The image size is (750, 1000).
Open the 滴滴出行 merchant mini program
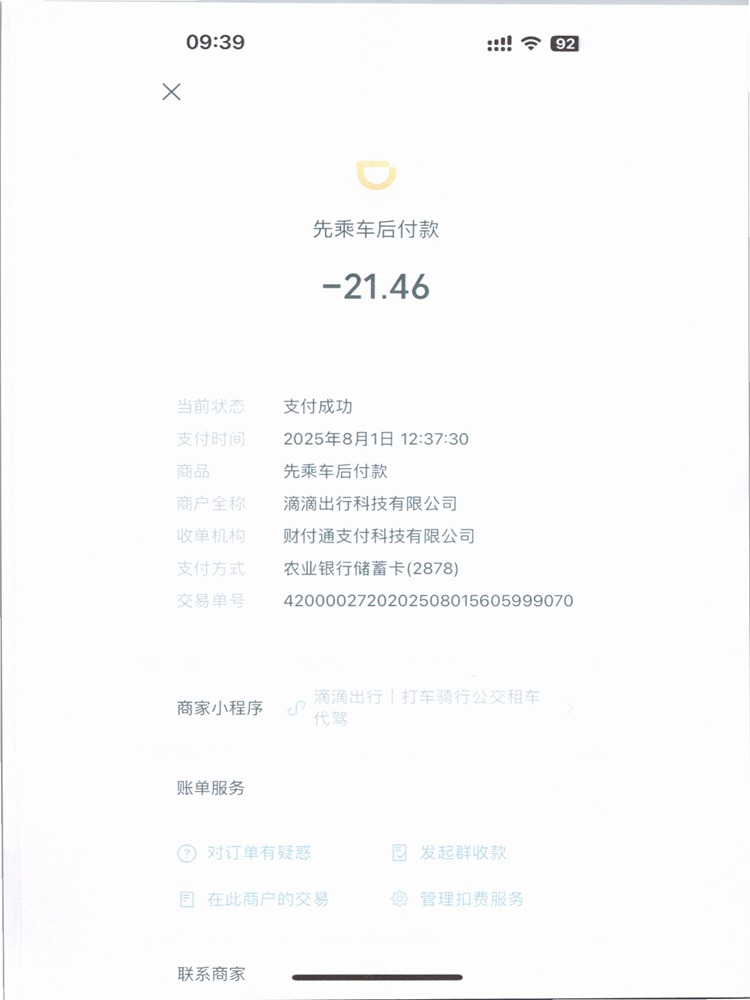coord(425,707)
